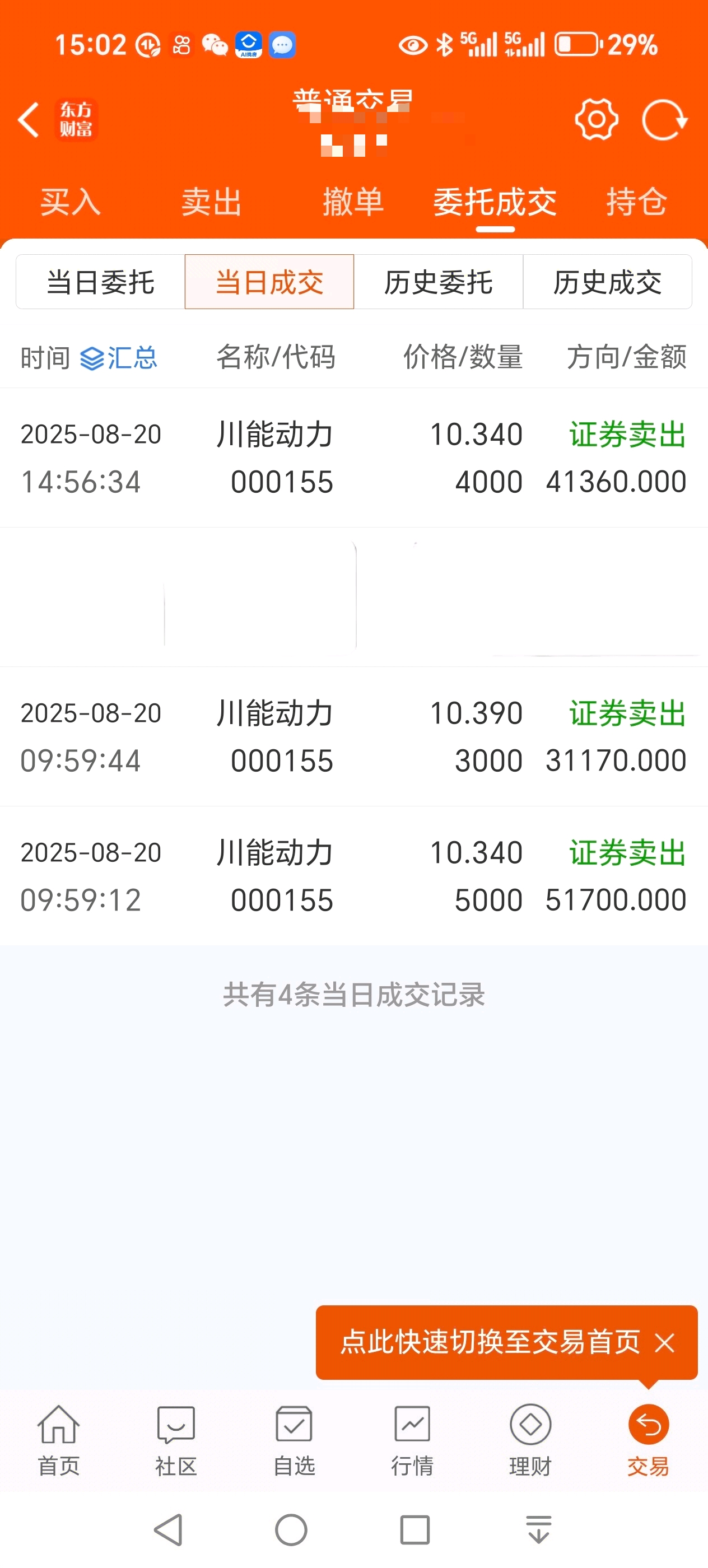The height and width of the screenshot is (1568, 708).
Task: Switch to the 行情 bottom tab
Action: [412, 1440]
